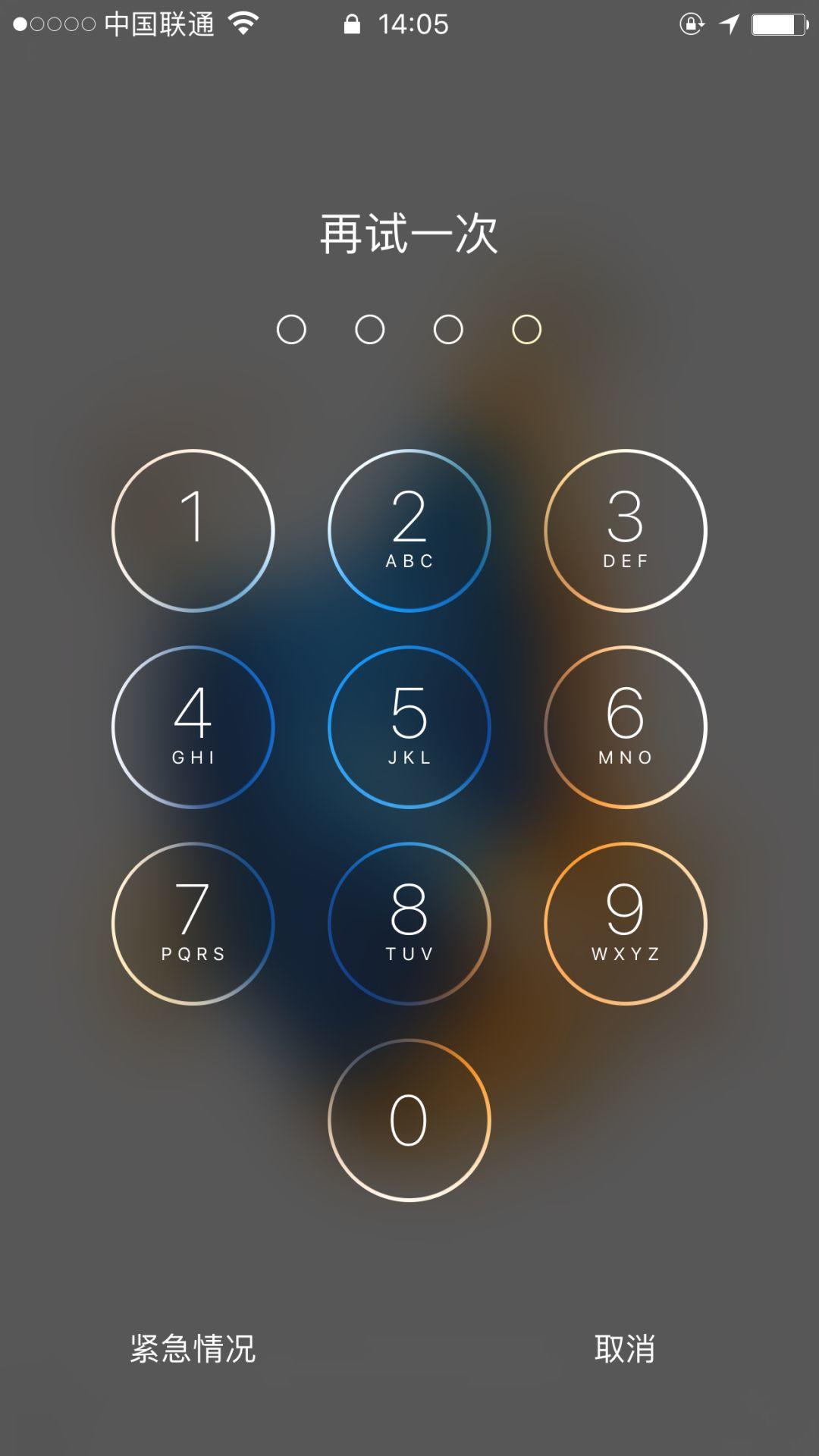Tap the 6 MNO key
The height and width of the screenshot is (1456, 819).
coord(626,727)
